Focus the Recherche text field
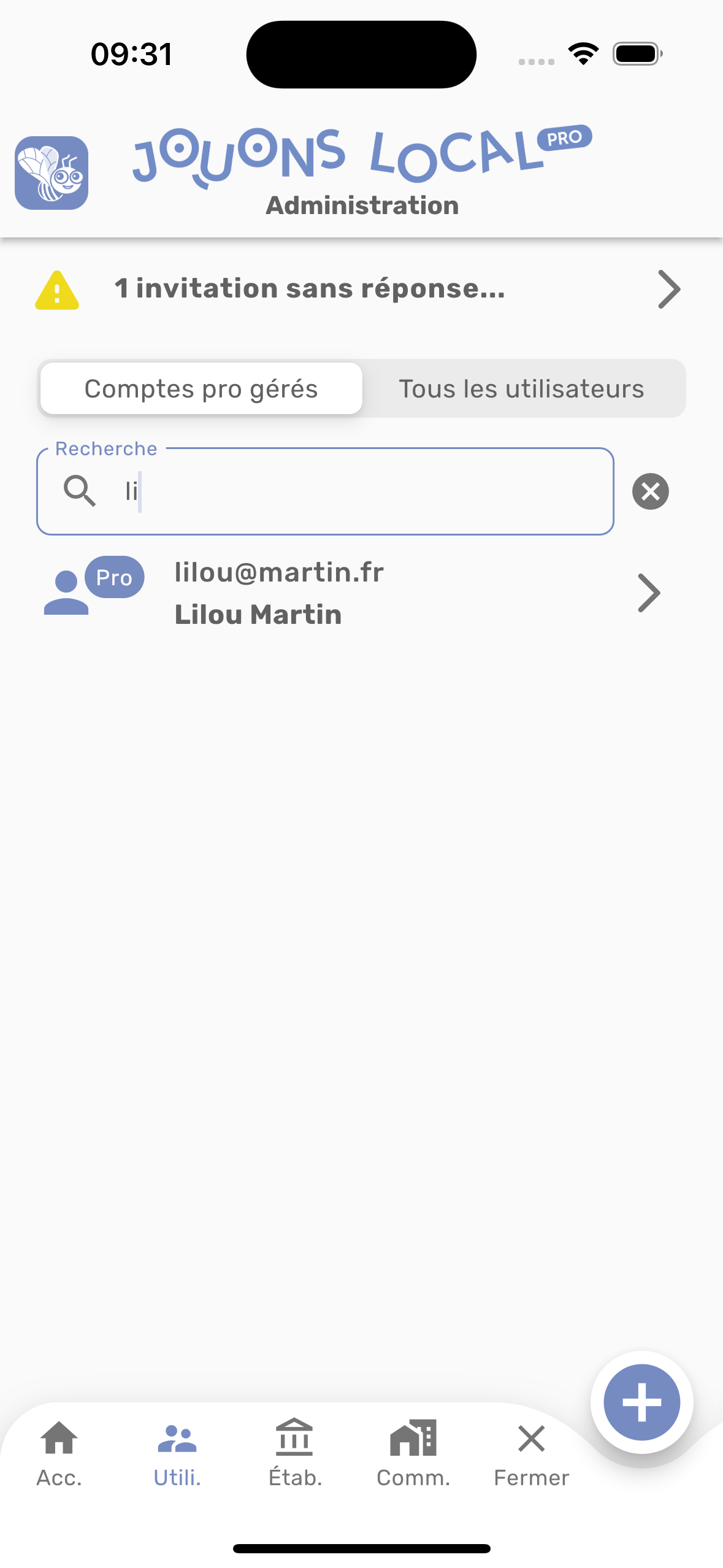 point(356,491)
